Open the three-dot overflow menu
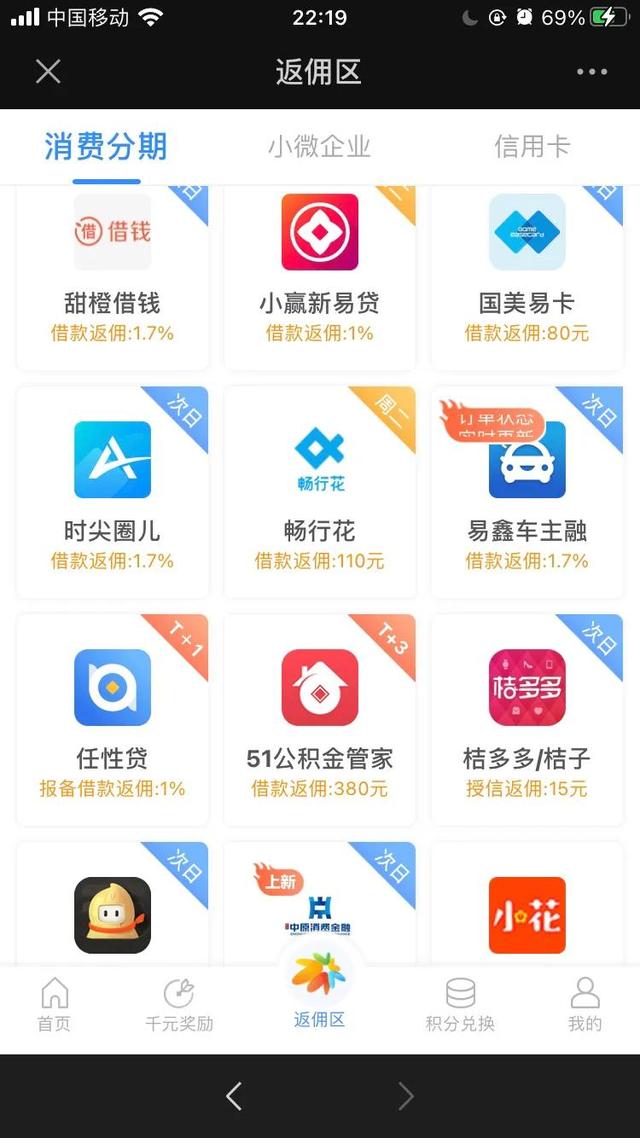 point(591,72)
